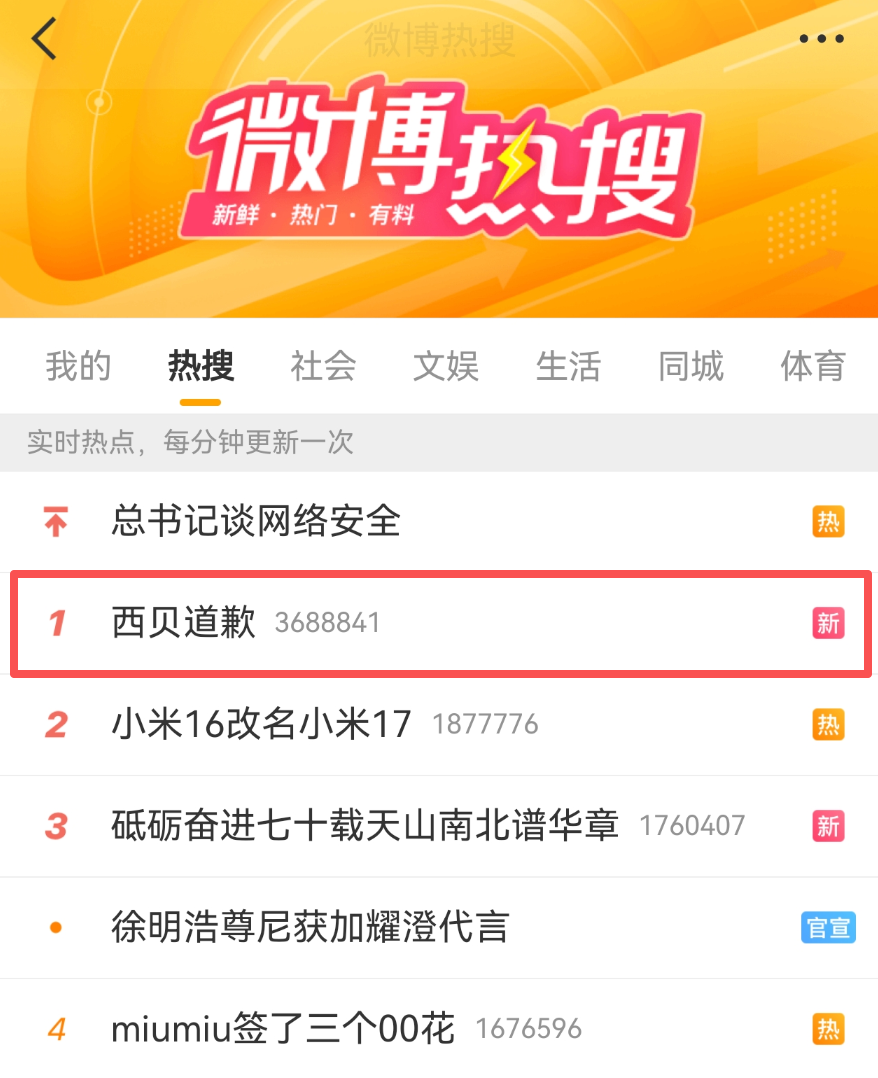Screen dimensions: 878x1078
Task: Switch to the 体育 tab
Action: coord(813,366)
